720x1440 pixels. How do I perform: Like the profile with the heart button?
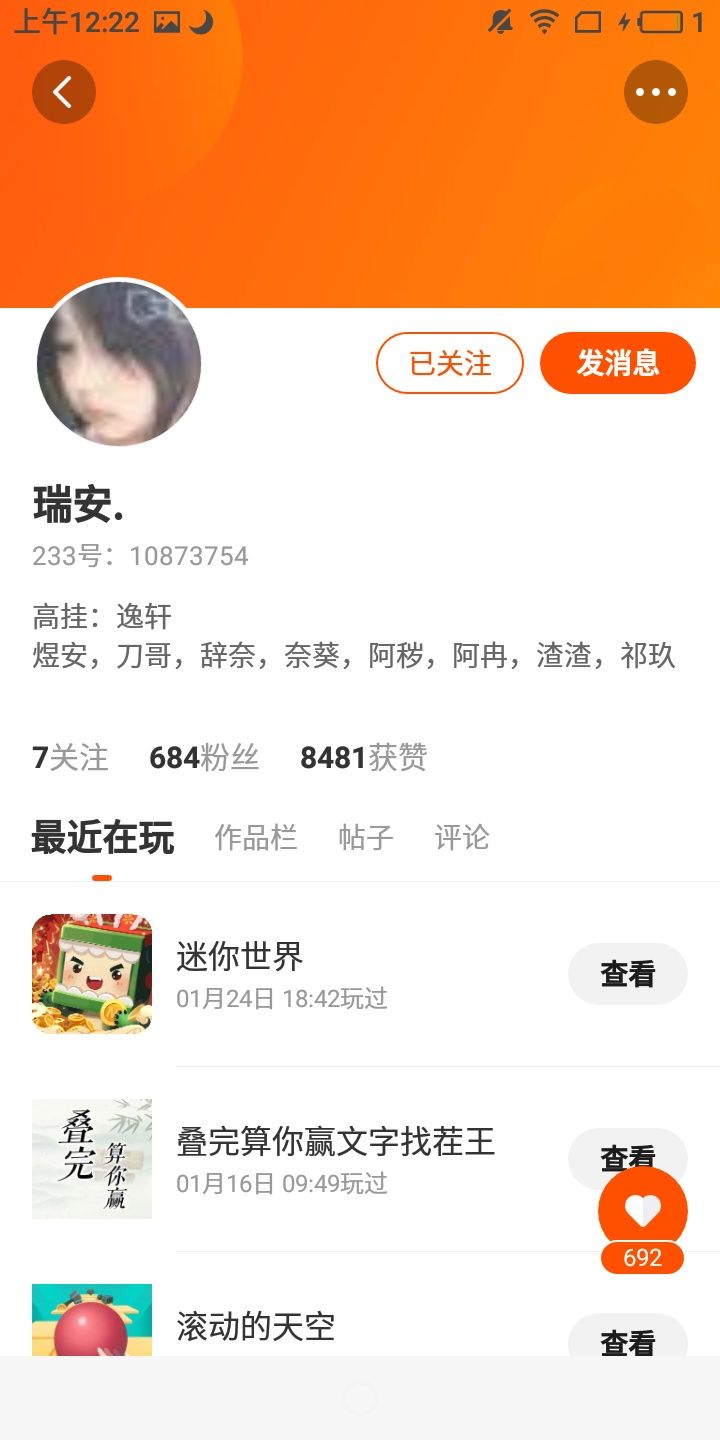(x=642, y=1211)
